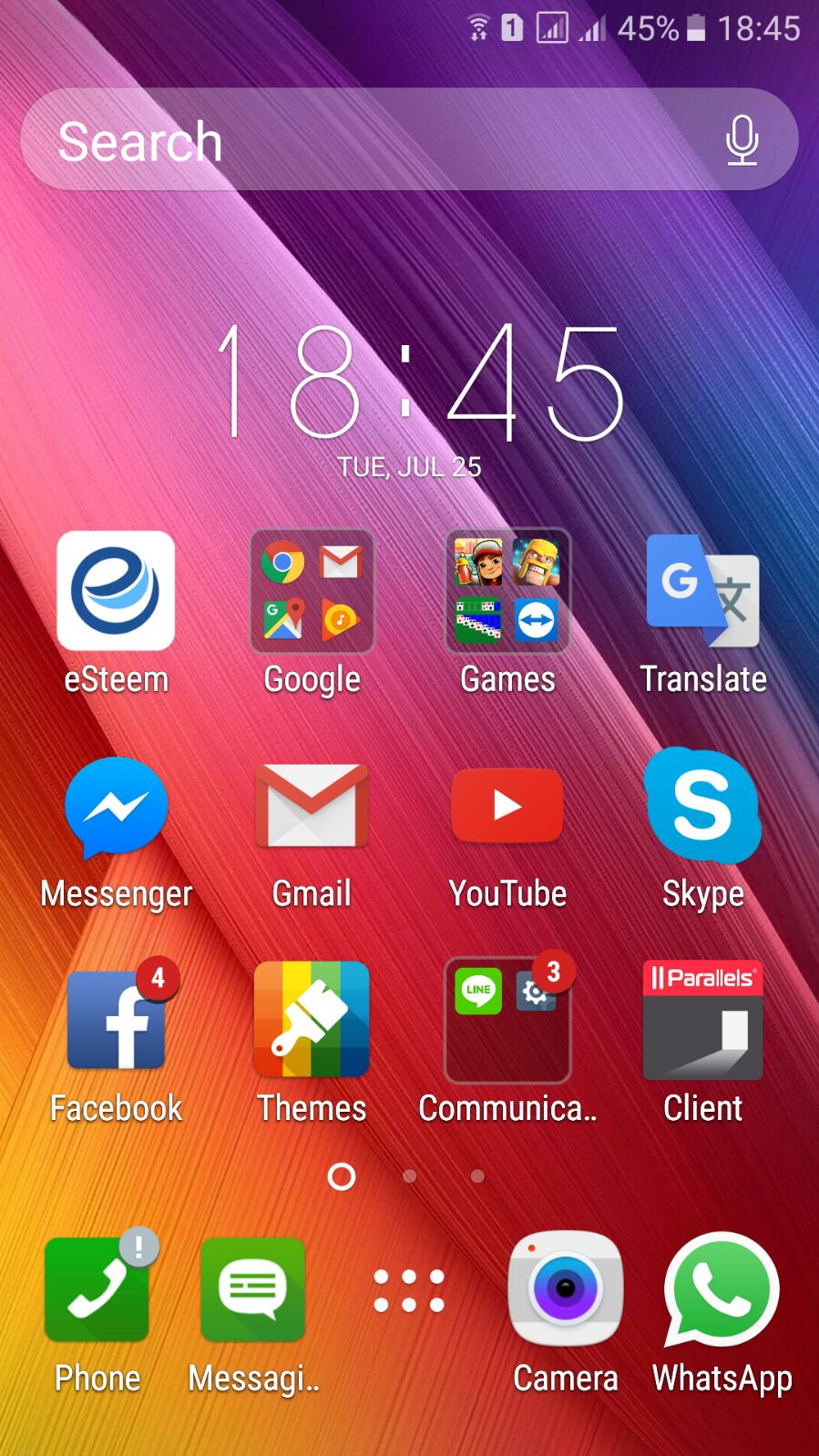Open the clock widget showing 18:45
The image size is (819, 1456).
419,382
